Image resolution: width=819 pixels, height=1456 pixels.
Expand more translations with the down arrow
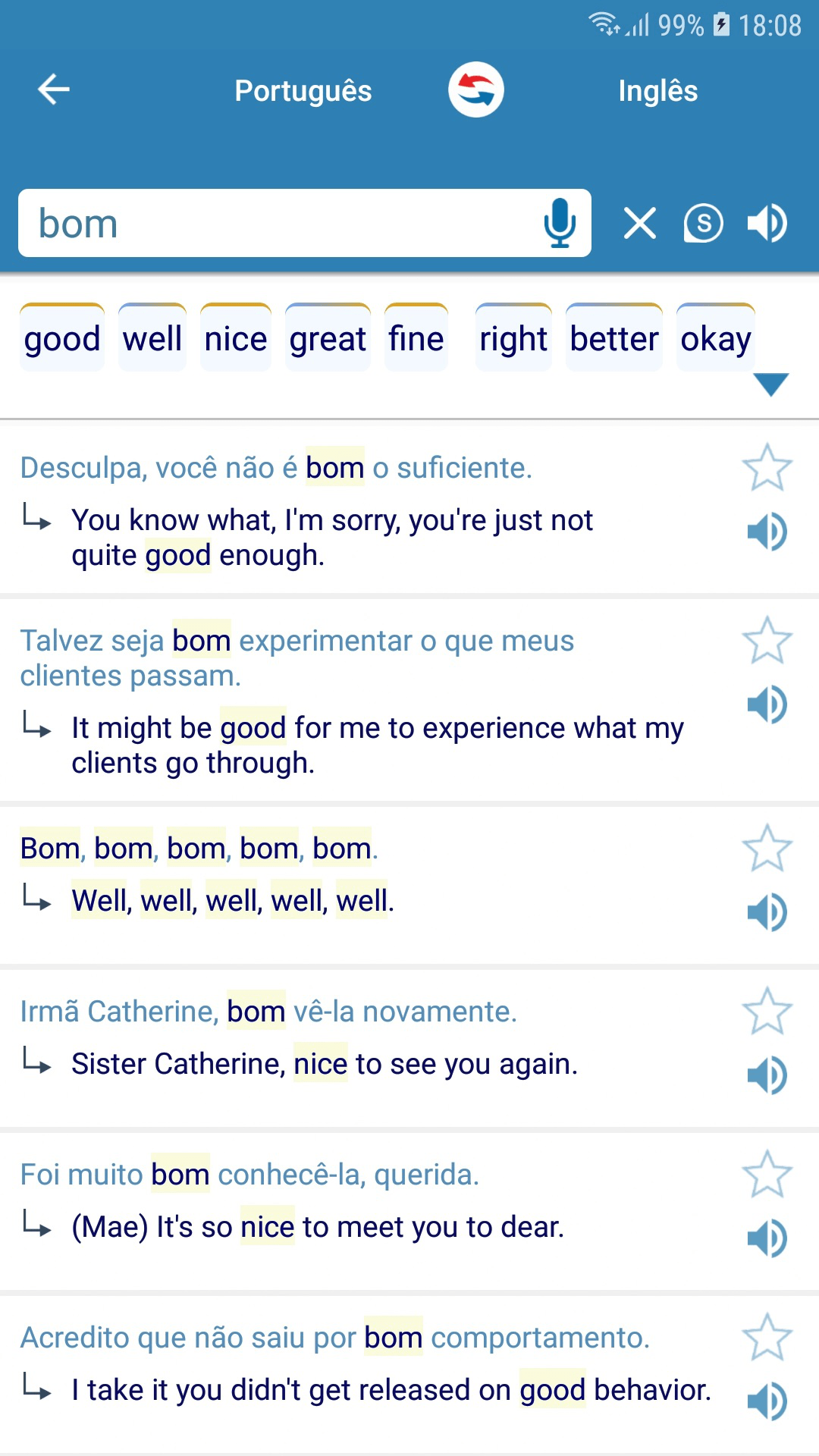[x=771, y=384]
